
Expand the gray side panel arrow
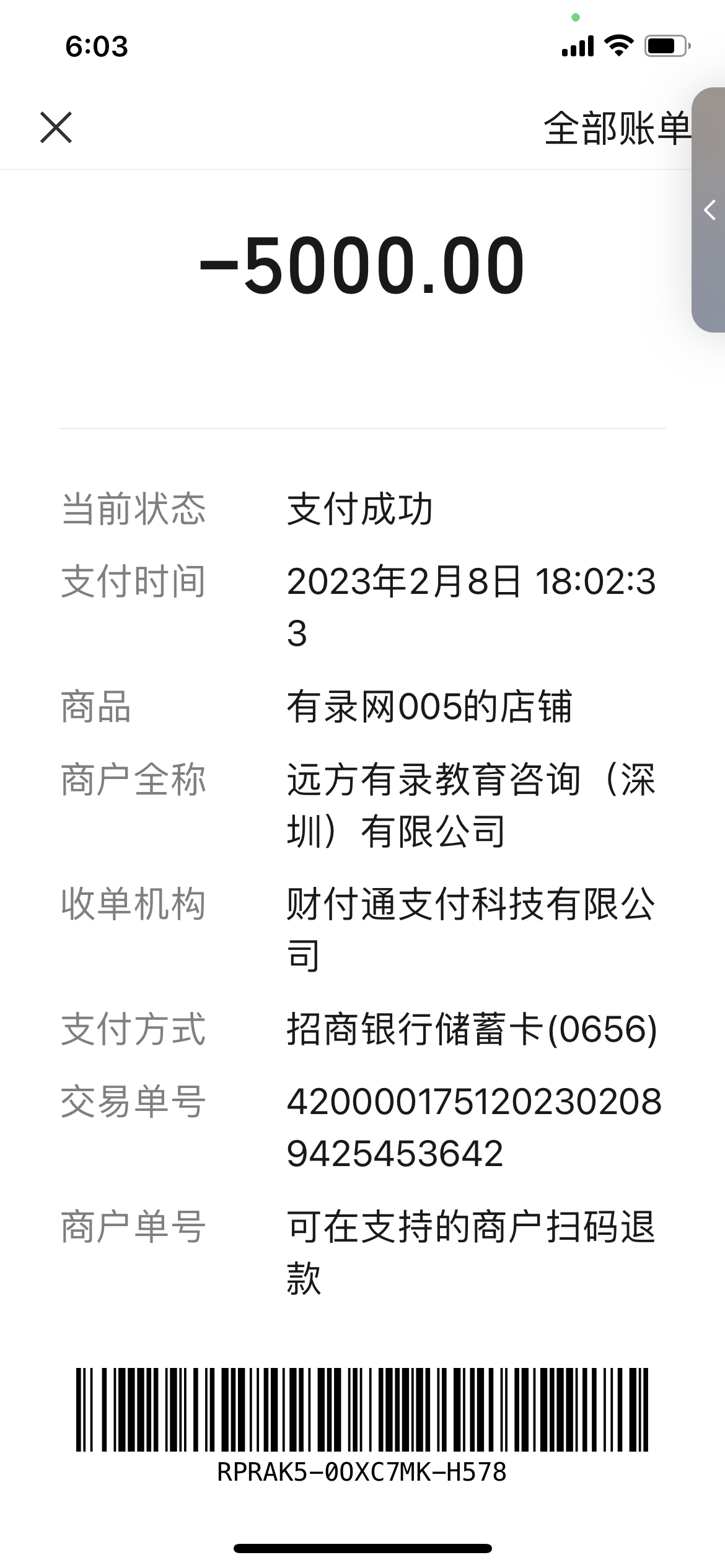pos(710,210)
